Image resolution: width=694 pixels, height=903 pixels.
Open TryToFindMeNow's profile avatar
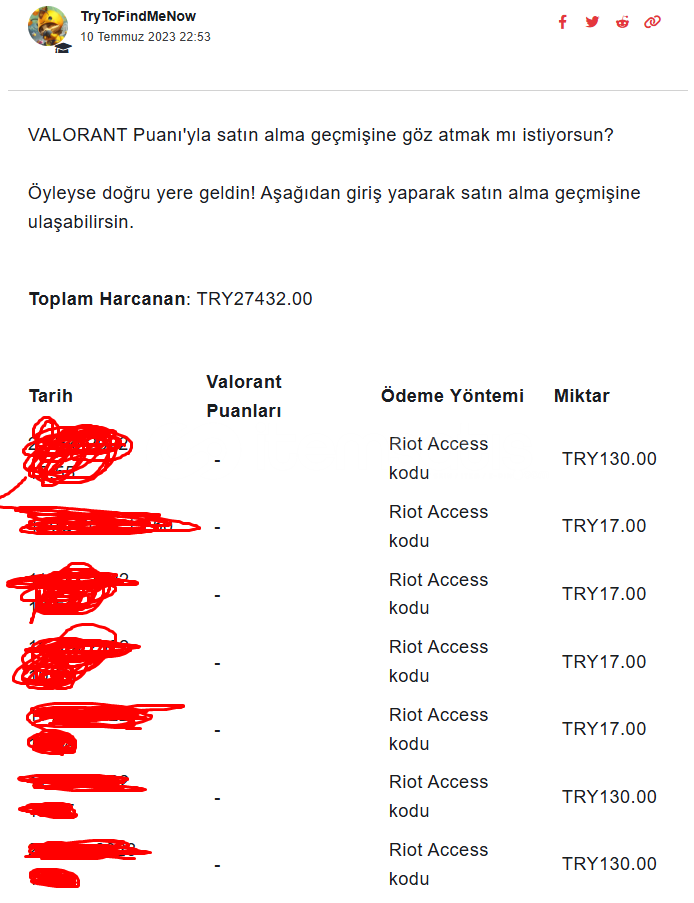coord(47,26)
